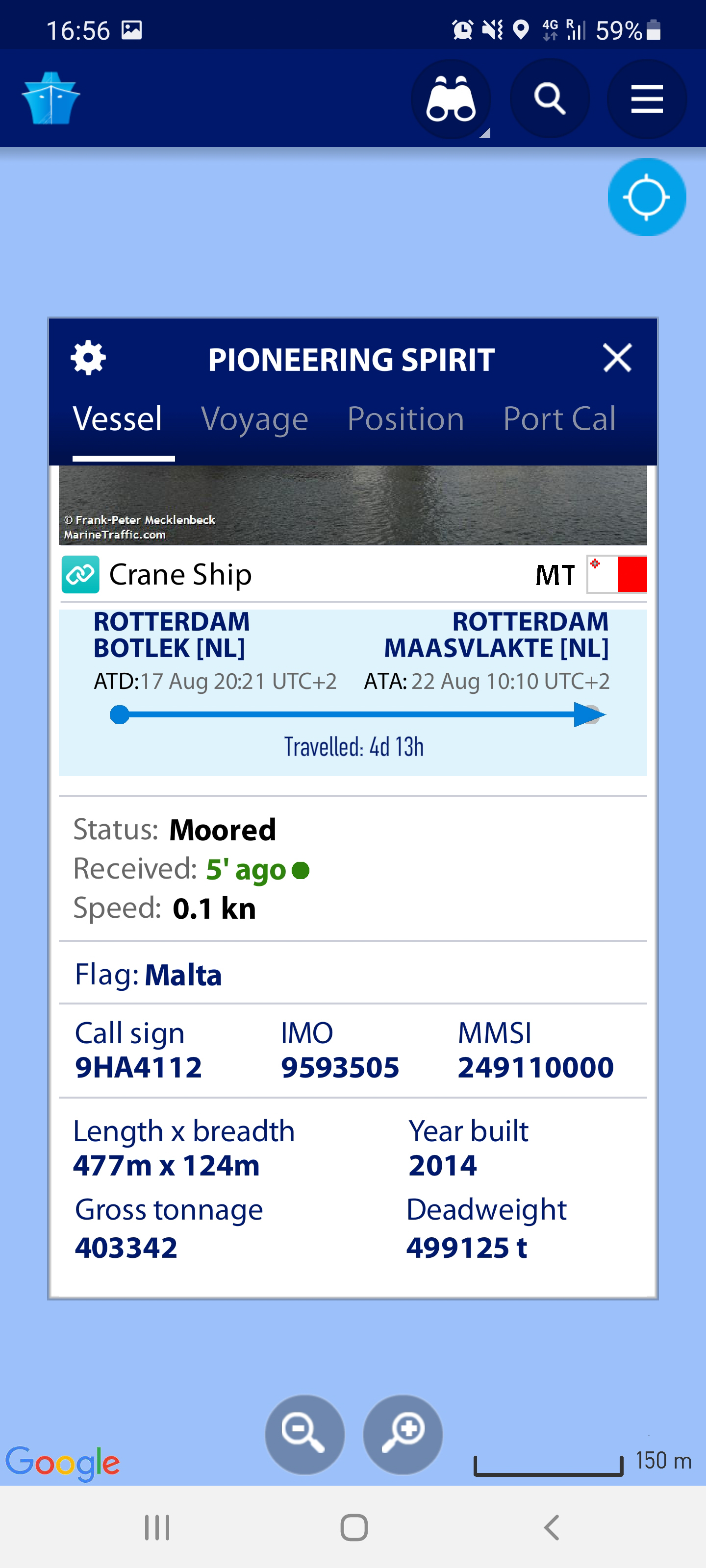Select the Vessel tab
706x1568 pixels.
pyautogui.click(x=118, y=419)
